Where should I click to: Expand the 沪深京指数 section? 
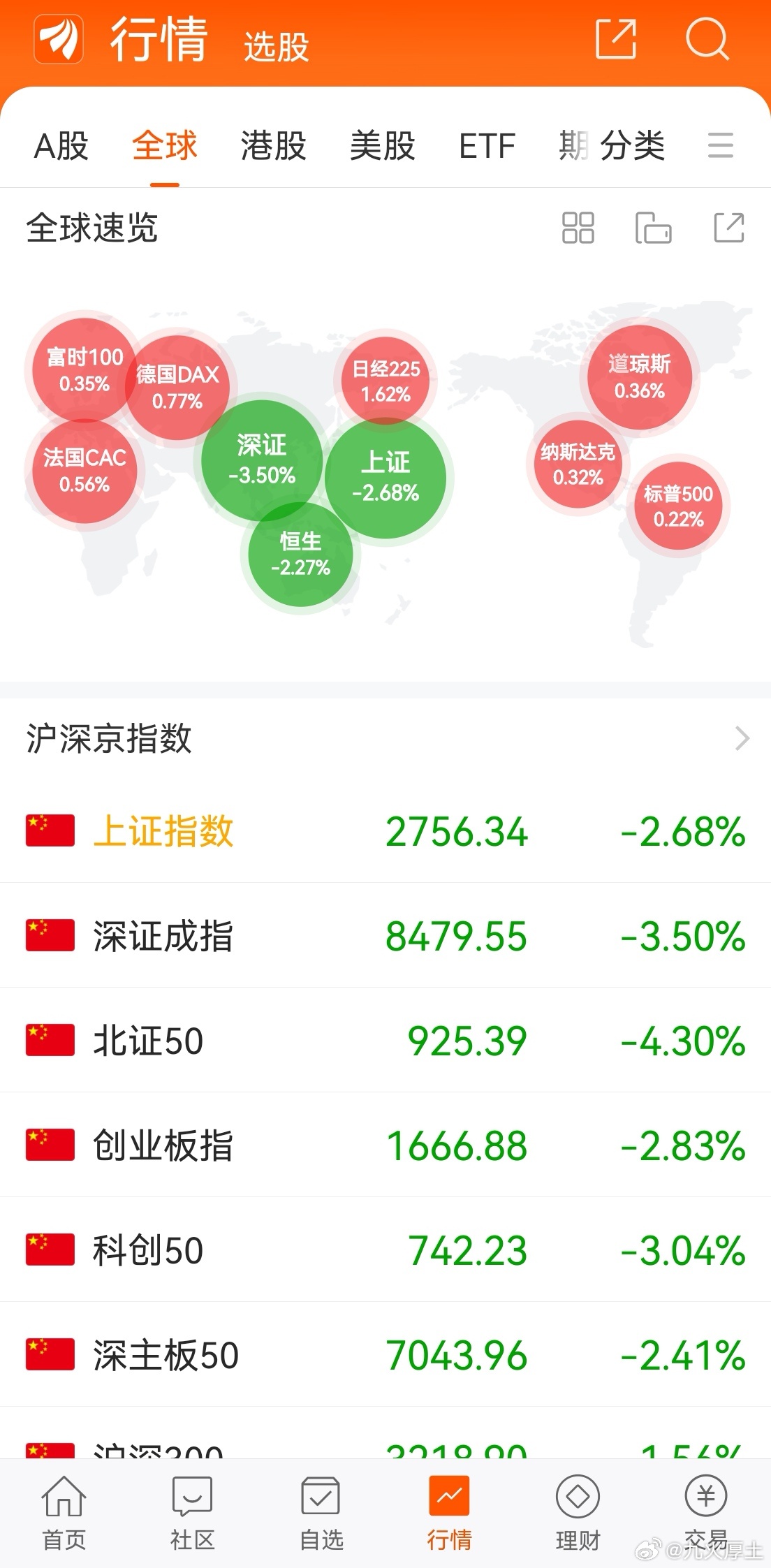tap(742, 738)
